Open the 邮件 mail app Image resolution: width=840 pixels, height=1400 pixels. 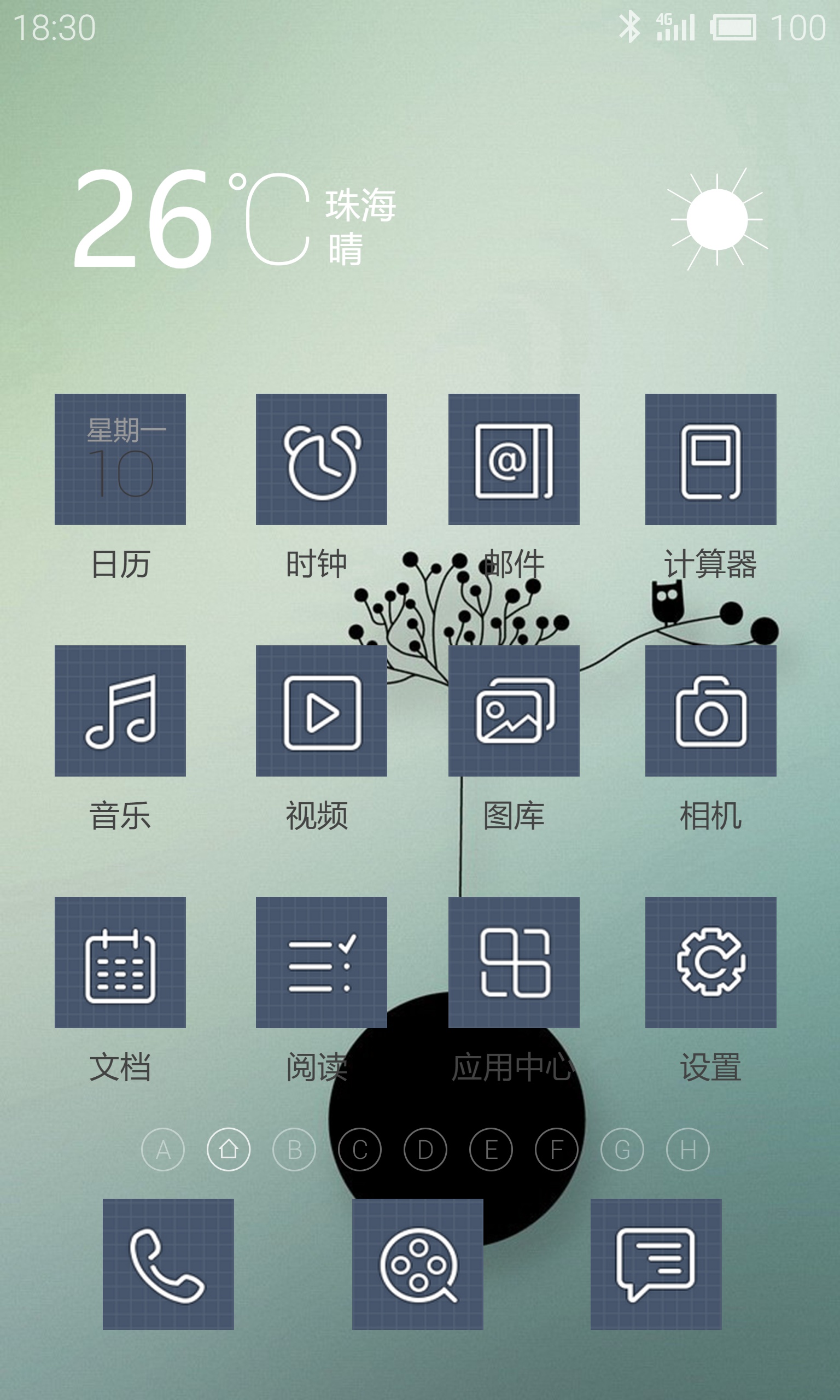(514, 459)
